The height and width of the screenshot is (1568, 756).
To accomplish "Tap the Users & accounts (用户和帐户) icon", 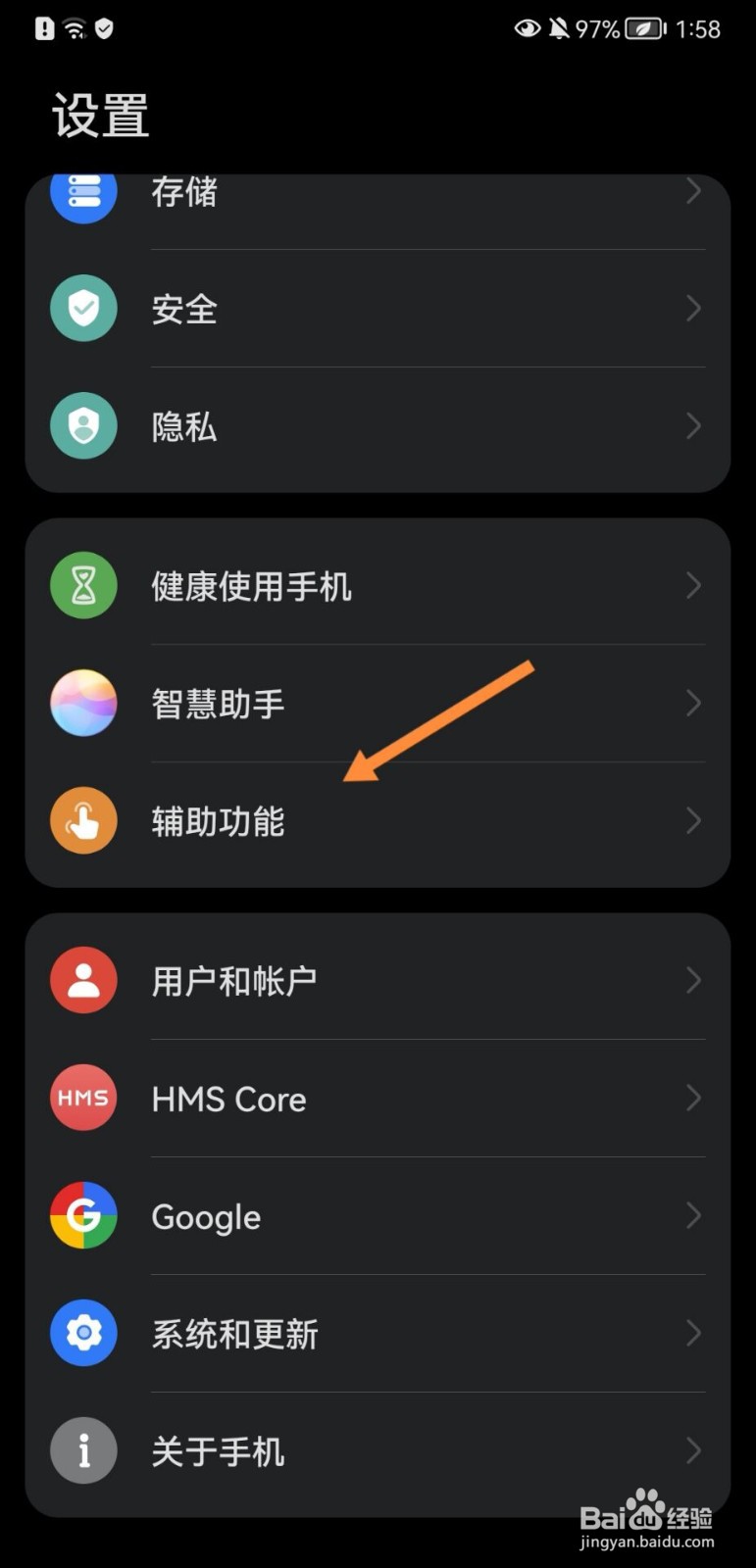I will [83, 979].
